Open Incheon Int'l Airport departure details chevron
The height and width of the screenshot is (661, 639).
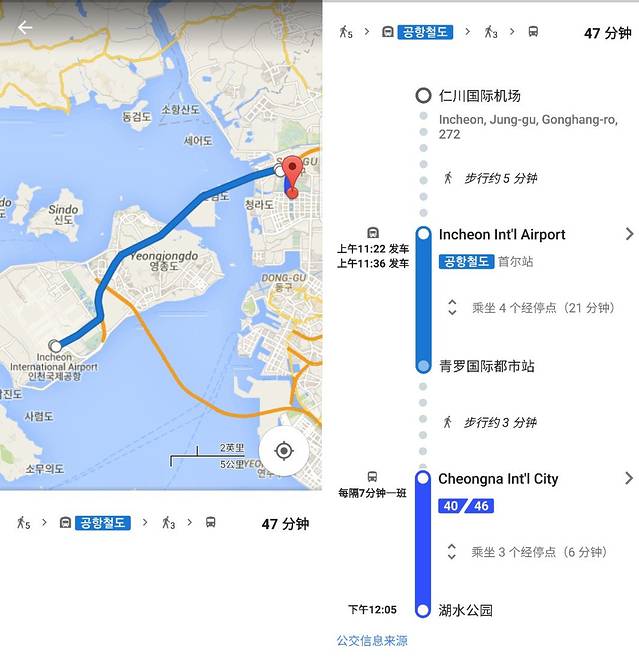[x=628, y=234]
